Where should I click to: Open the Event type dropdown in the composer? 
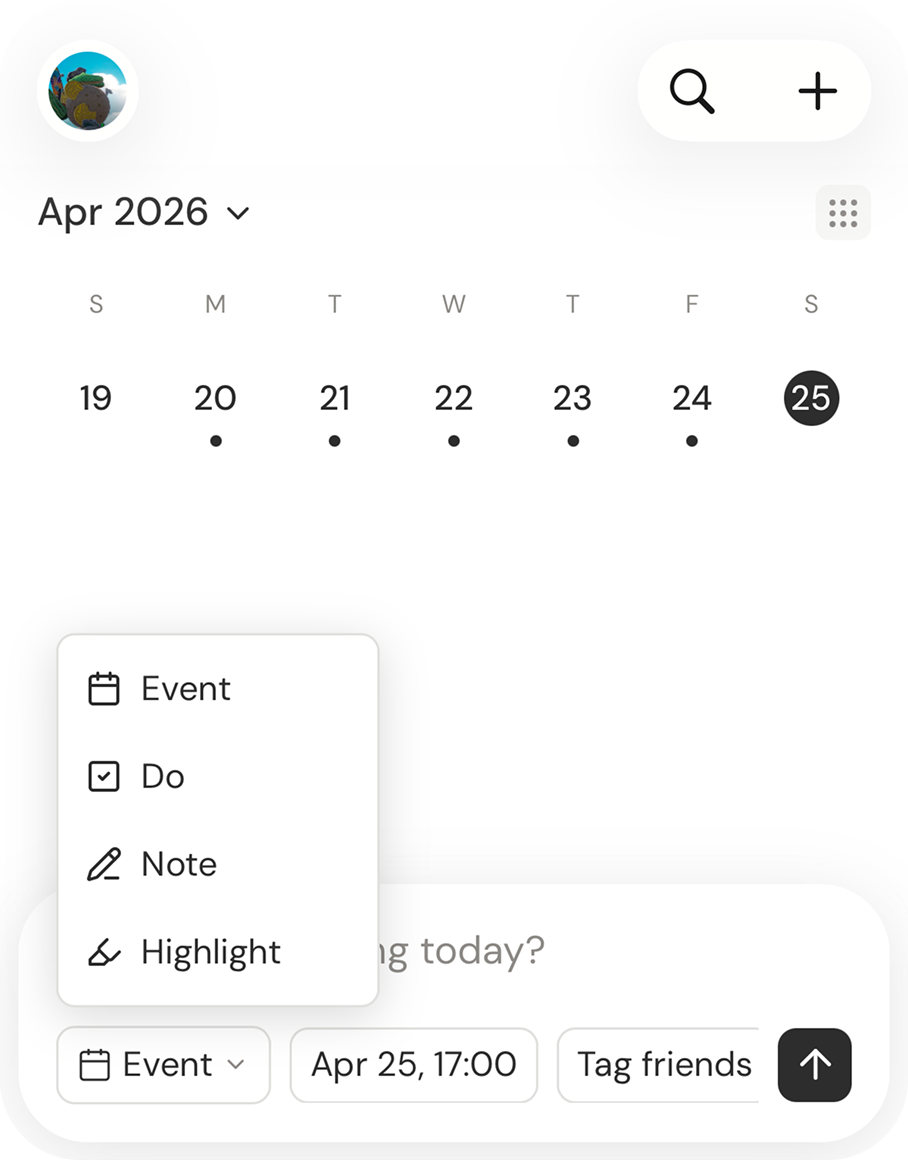coord(163,1065)
